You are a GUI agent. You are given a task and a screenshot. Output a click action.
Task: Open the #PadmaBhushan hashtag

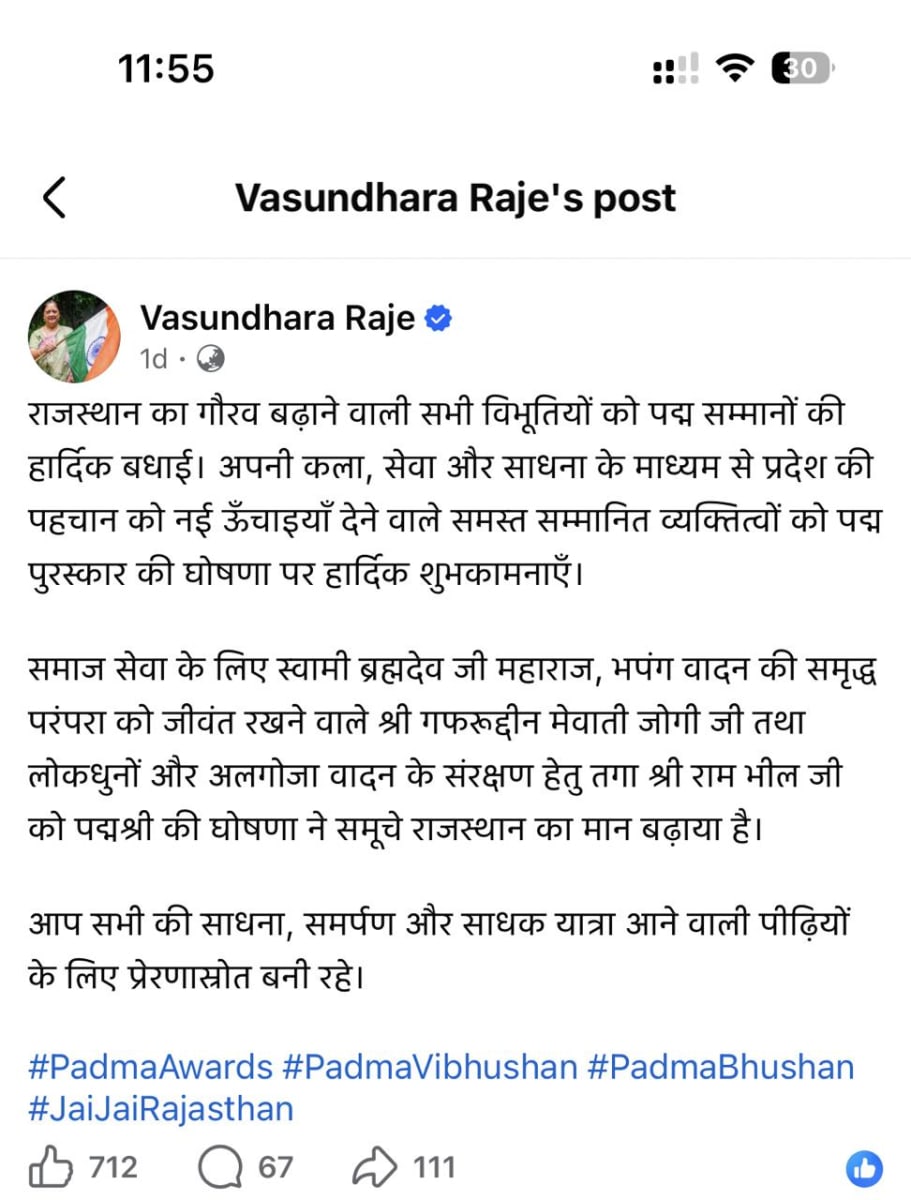click(x=720, y=1066)
